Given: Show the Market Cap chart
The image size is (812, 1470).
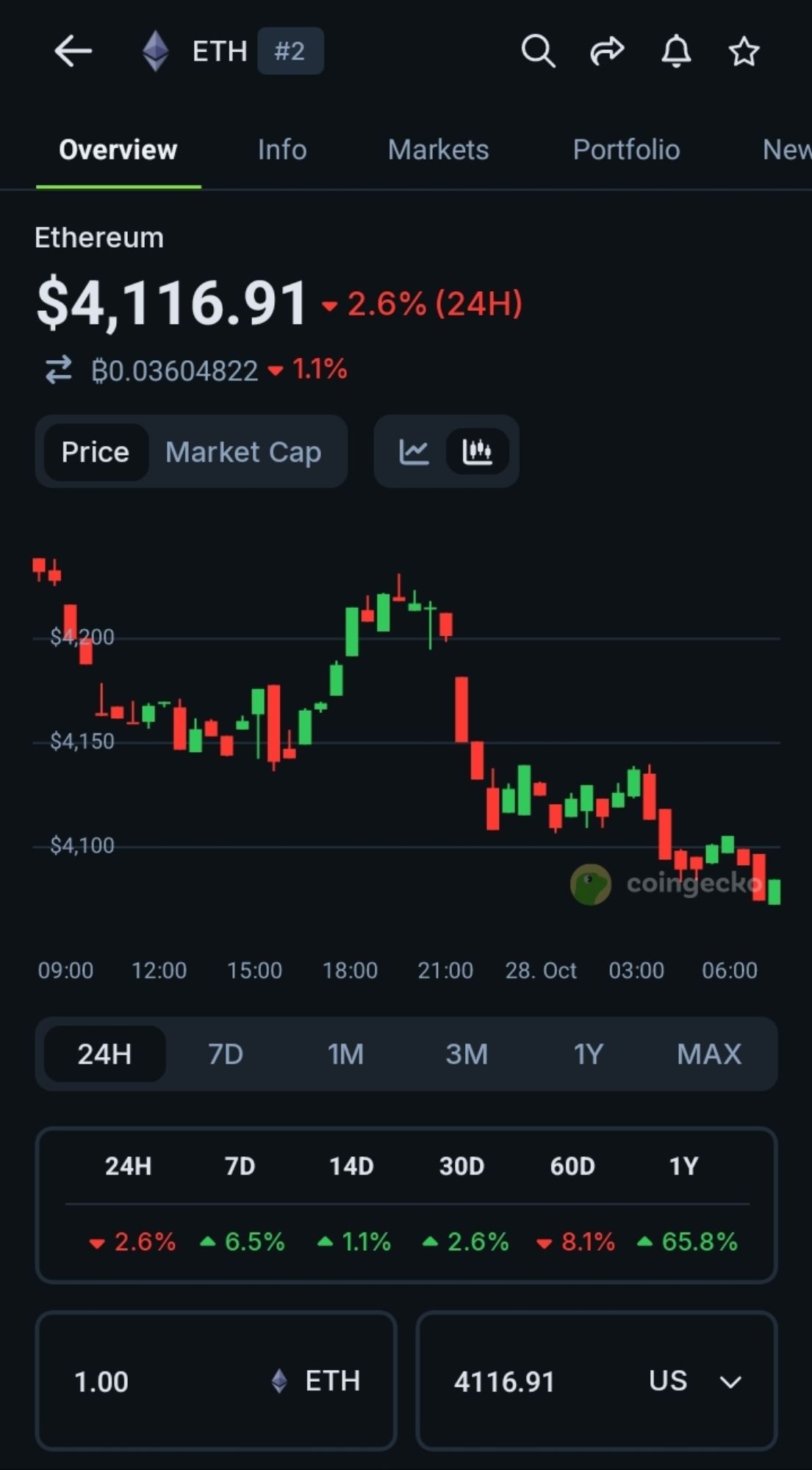Looking at the screenshot, I should (243, 452).
